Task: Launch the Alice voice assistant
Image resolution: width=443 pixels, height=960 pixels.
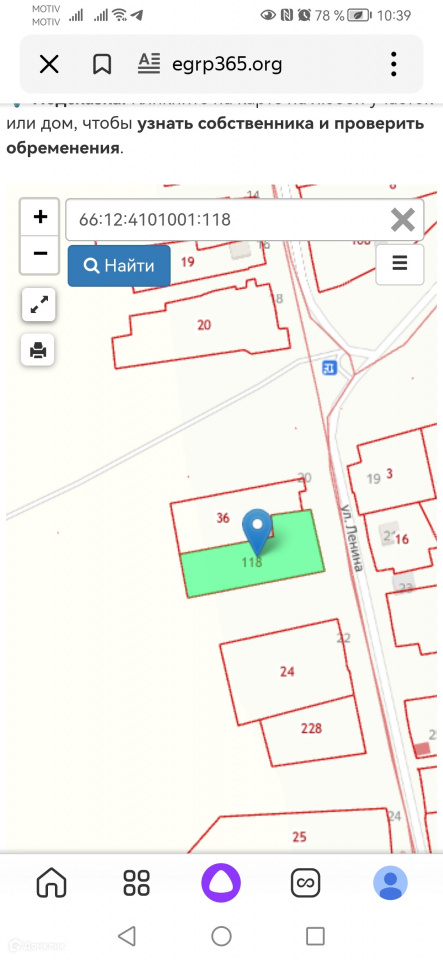Action: [x=221, y=883]
